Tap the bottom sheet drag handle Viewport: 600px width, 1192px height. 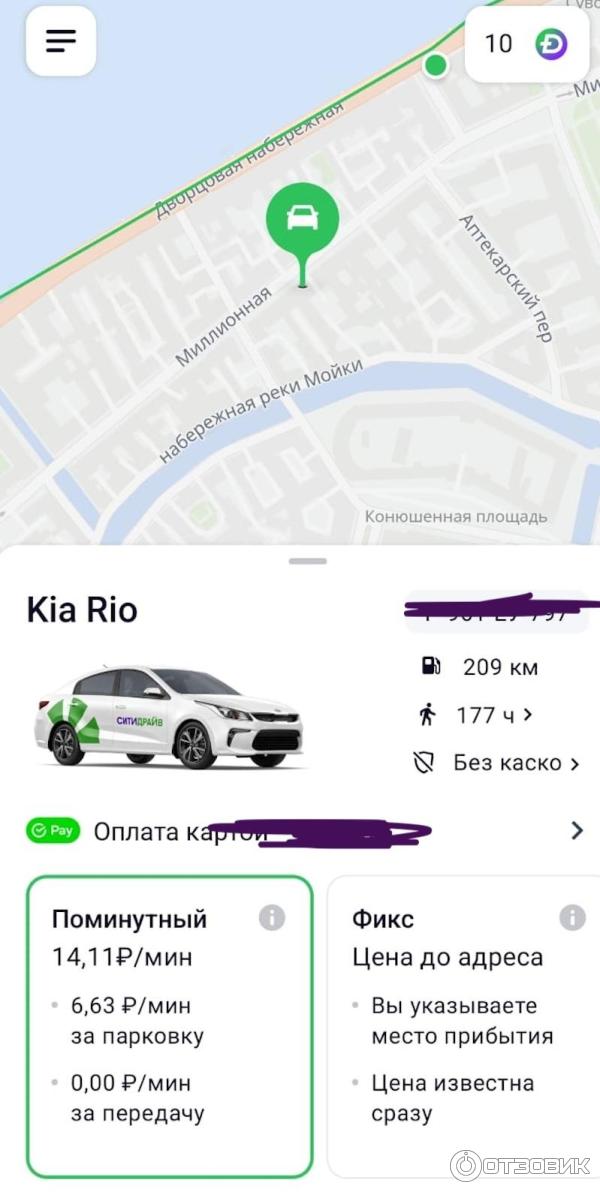click(307, 561)
